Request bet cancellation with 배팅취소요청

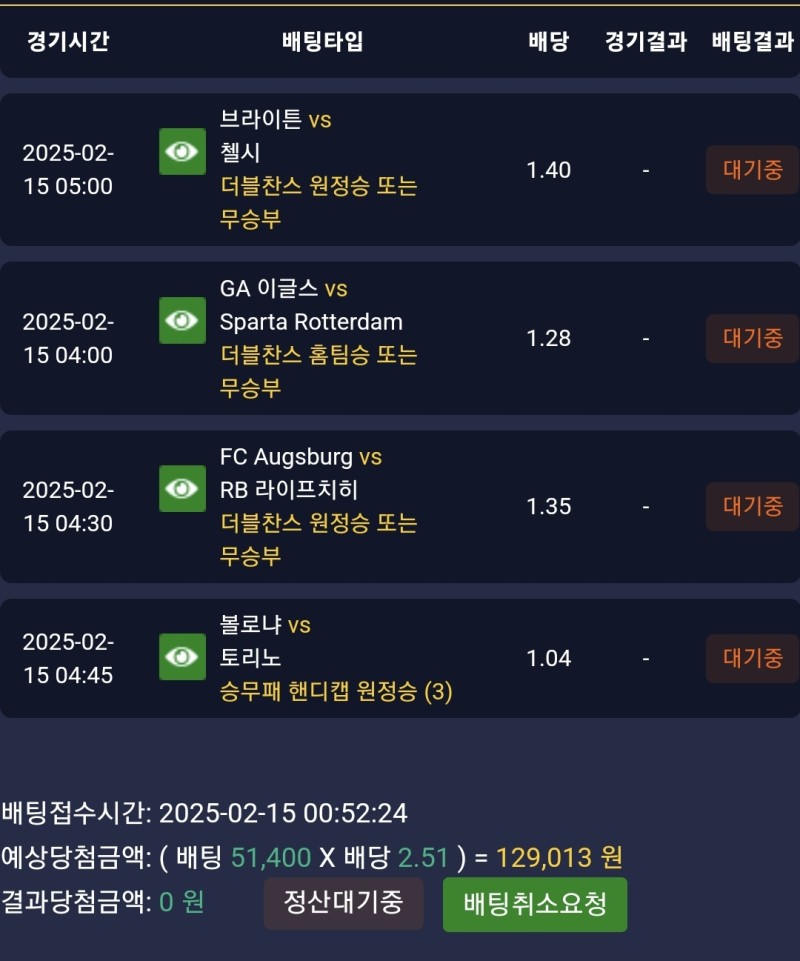point(535,904)
